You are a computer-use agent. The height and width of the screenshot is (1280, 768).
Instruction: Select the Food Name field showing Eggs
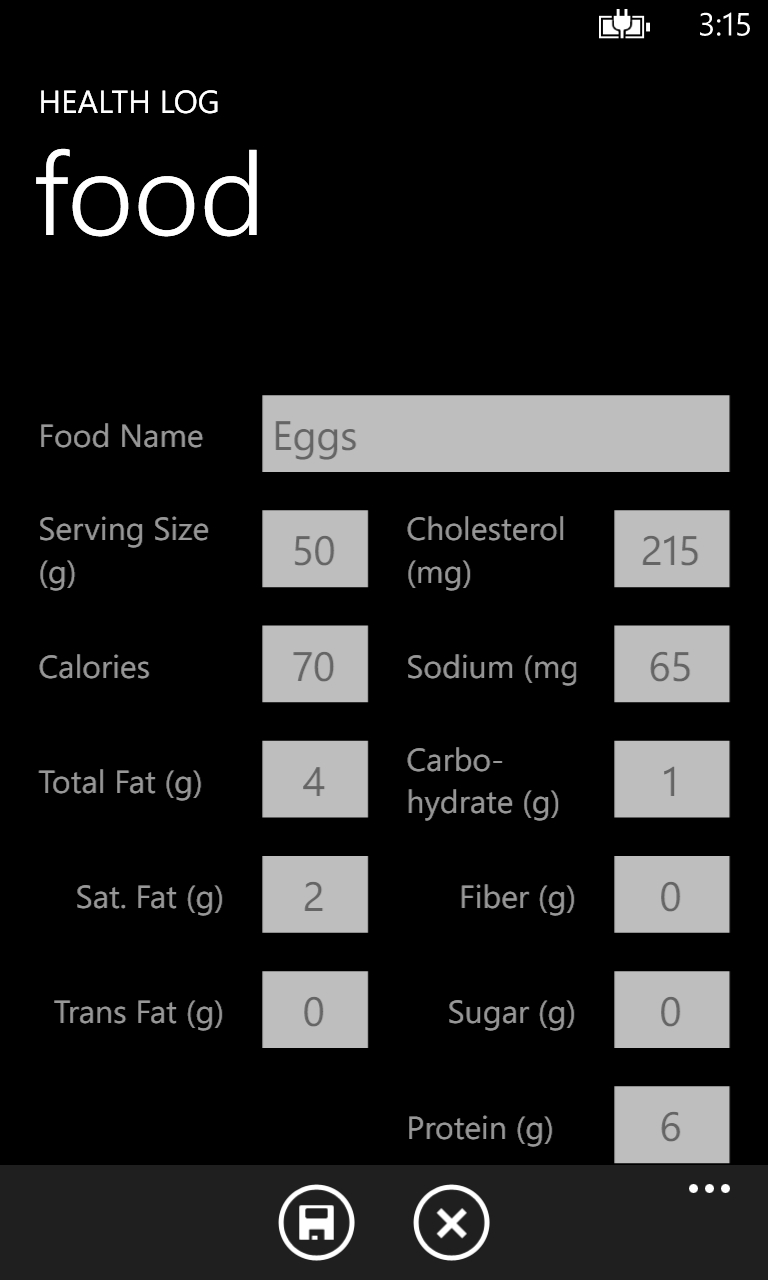(x=495, y=434)
